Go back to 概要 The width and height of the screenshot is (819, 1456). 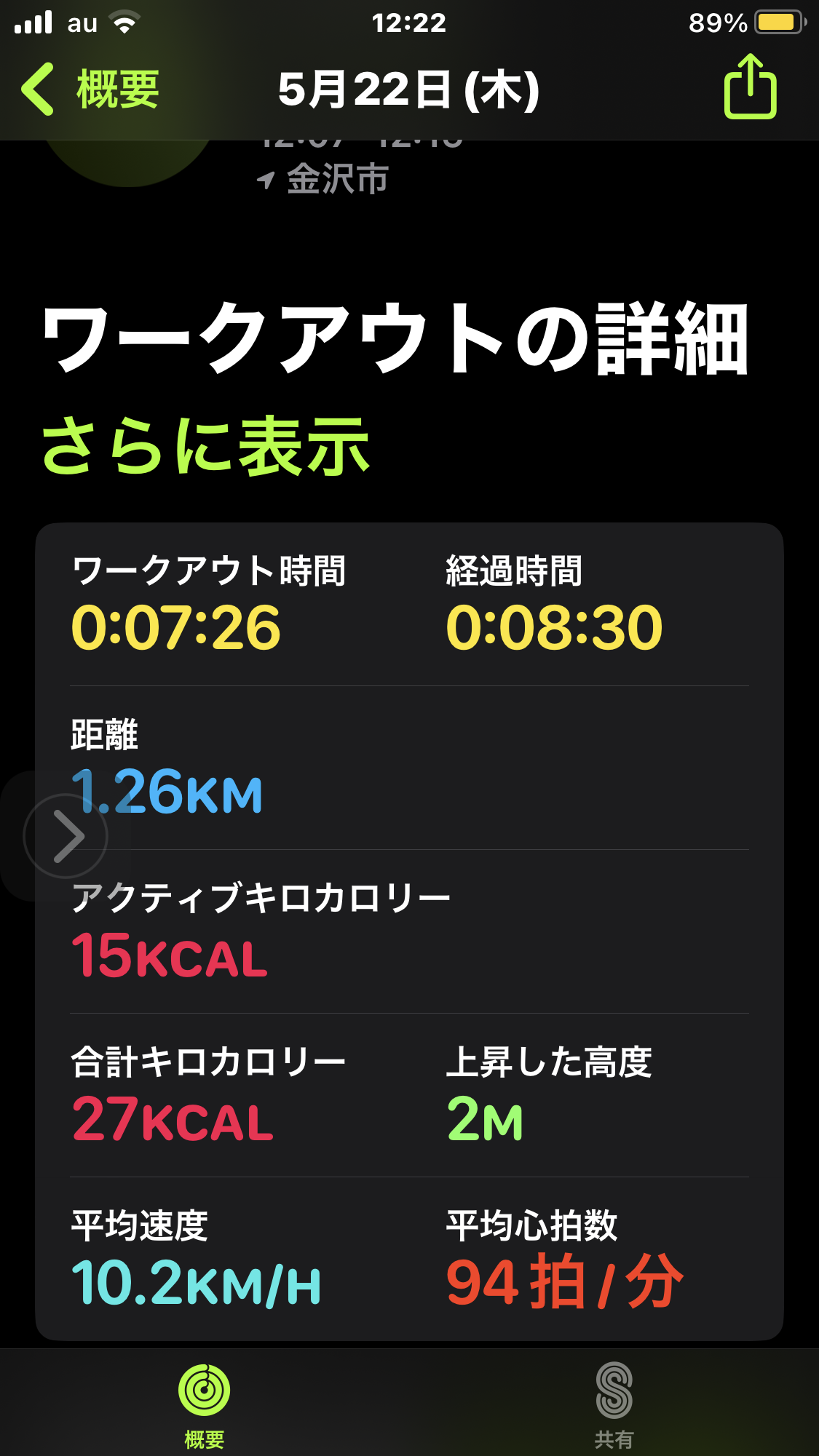pos(91,89)
